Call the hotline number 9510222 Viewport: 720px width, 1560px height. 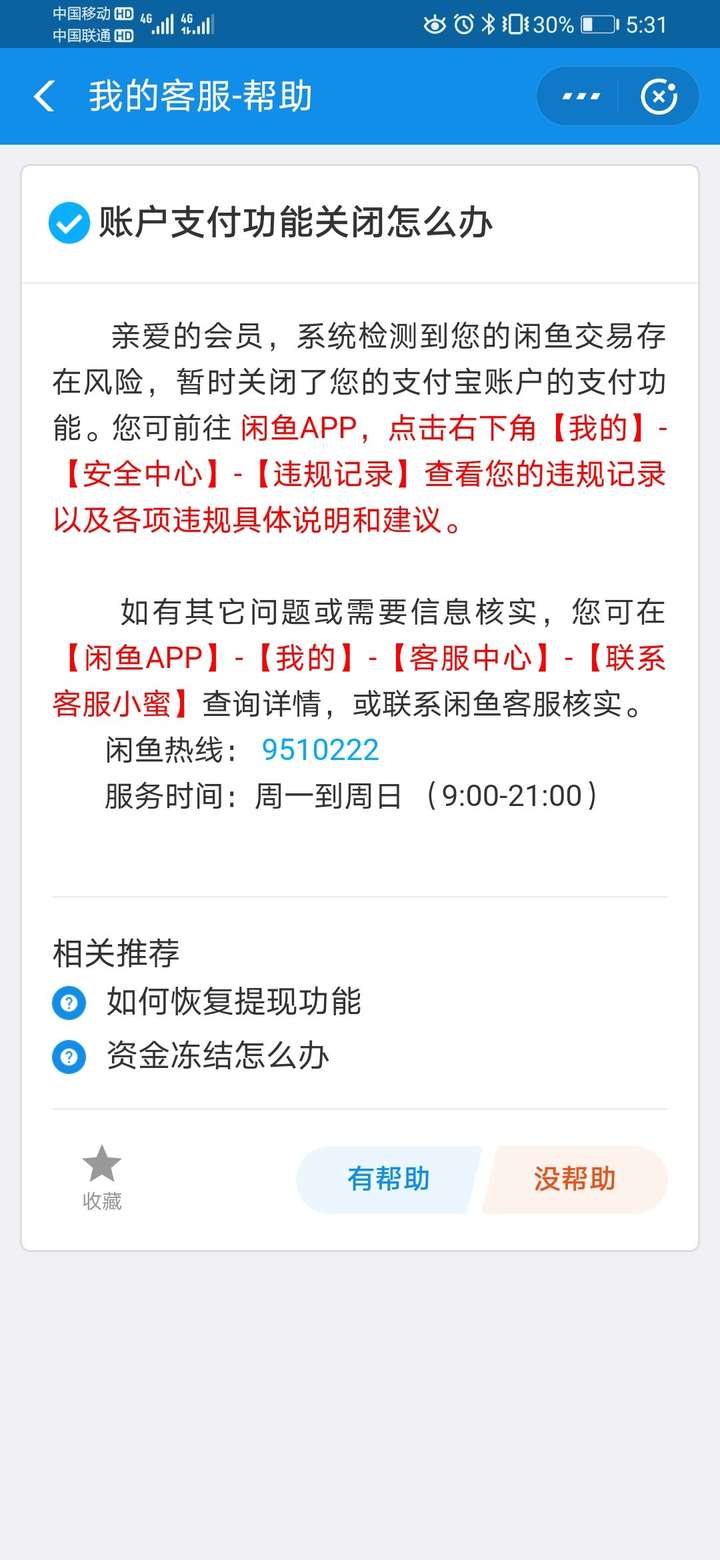pos(320,750)
